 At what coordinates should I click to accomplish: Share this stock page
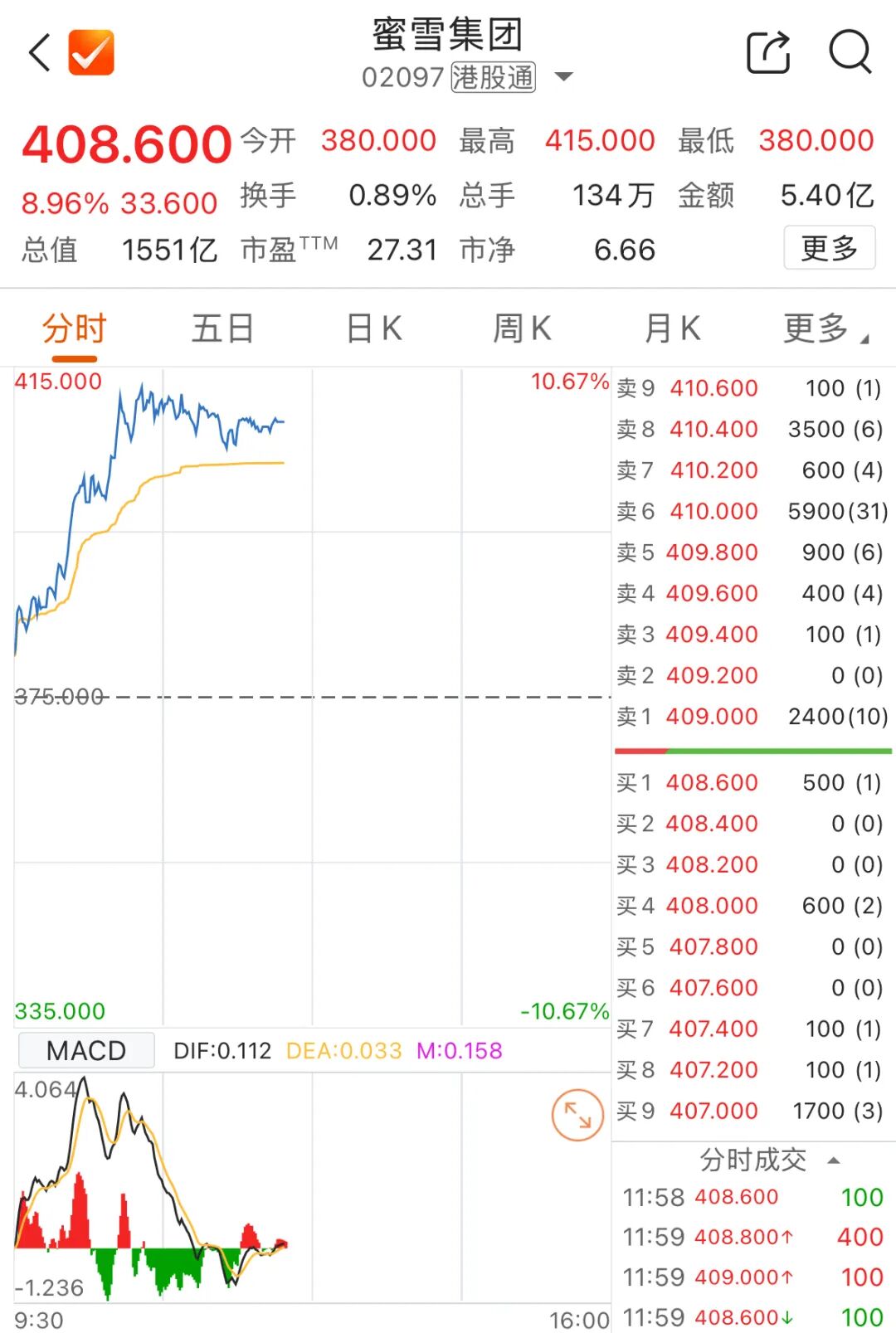click(x=768, y=53)
